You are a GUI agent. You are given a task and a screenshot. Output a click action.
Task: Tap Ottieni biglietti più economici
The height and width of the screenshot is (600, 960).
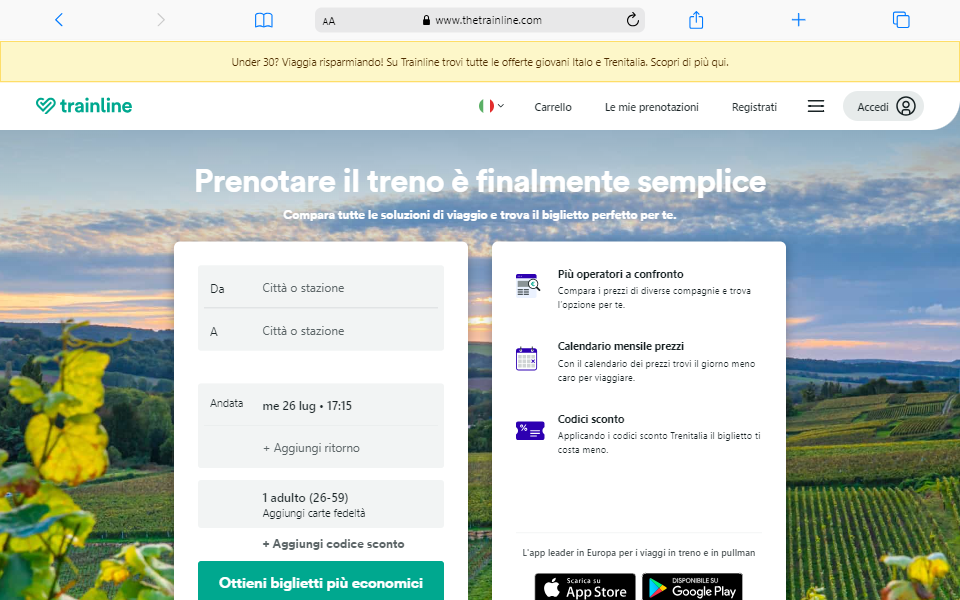(320, 582)
